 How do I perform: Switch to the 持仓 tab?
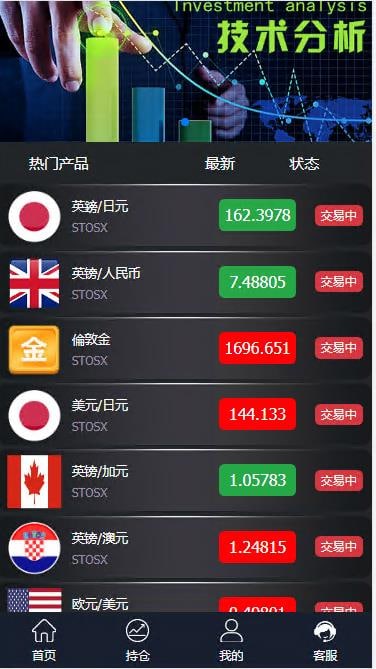point(137,640)
